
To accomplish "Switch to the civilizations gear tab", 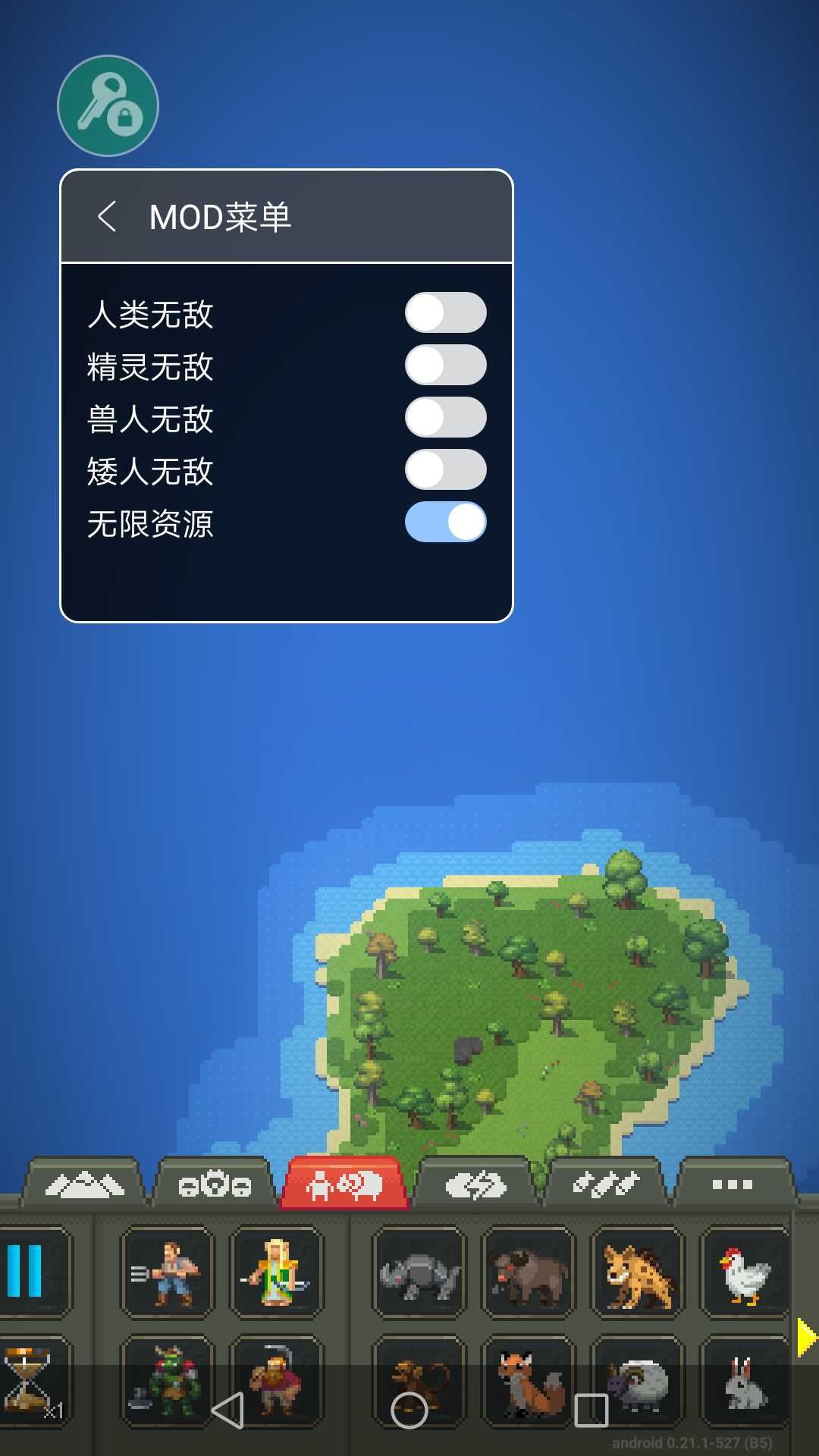I will (x=215, y=1184).
